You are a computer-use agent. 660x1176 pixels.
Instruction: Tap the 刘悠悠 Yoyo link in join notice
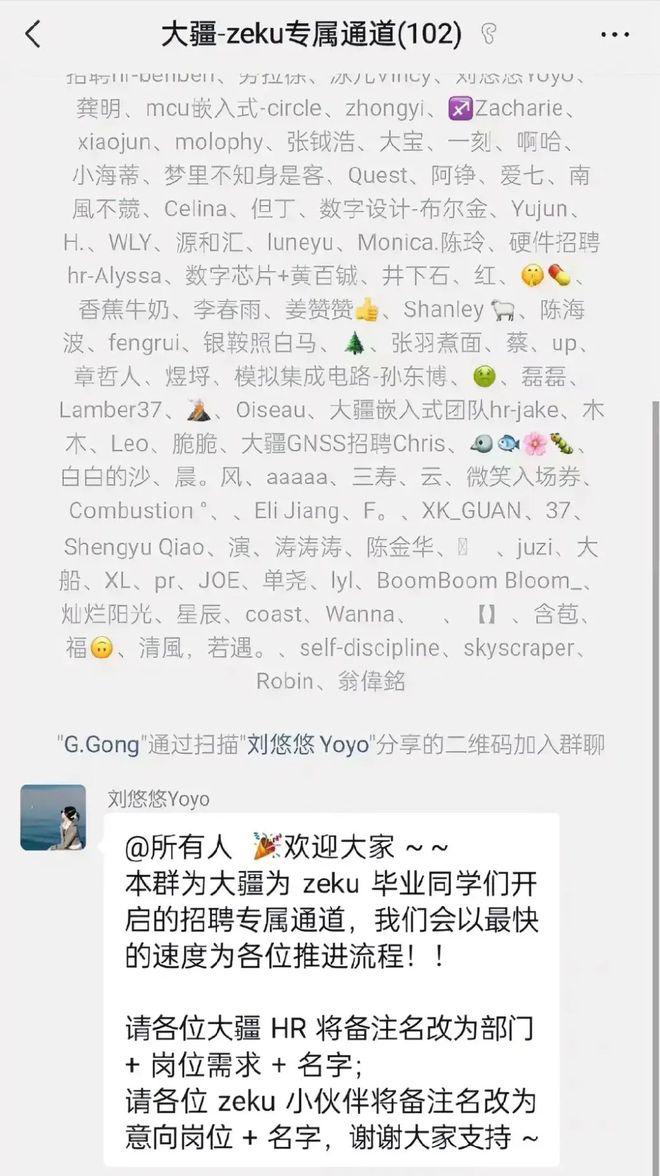(309, 745)
